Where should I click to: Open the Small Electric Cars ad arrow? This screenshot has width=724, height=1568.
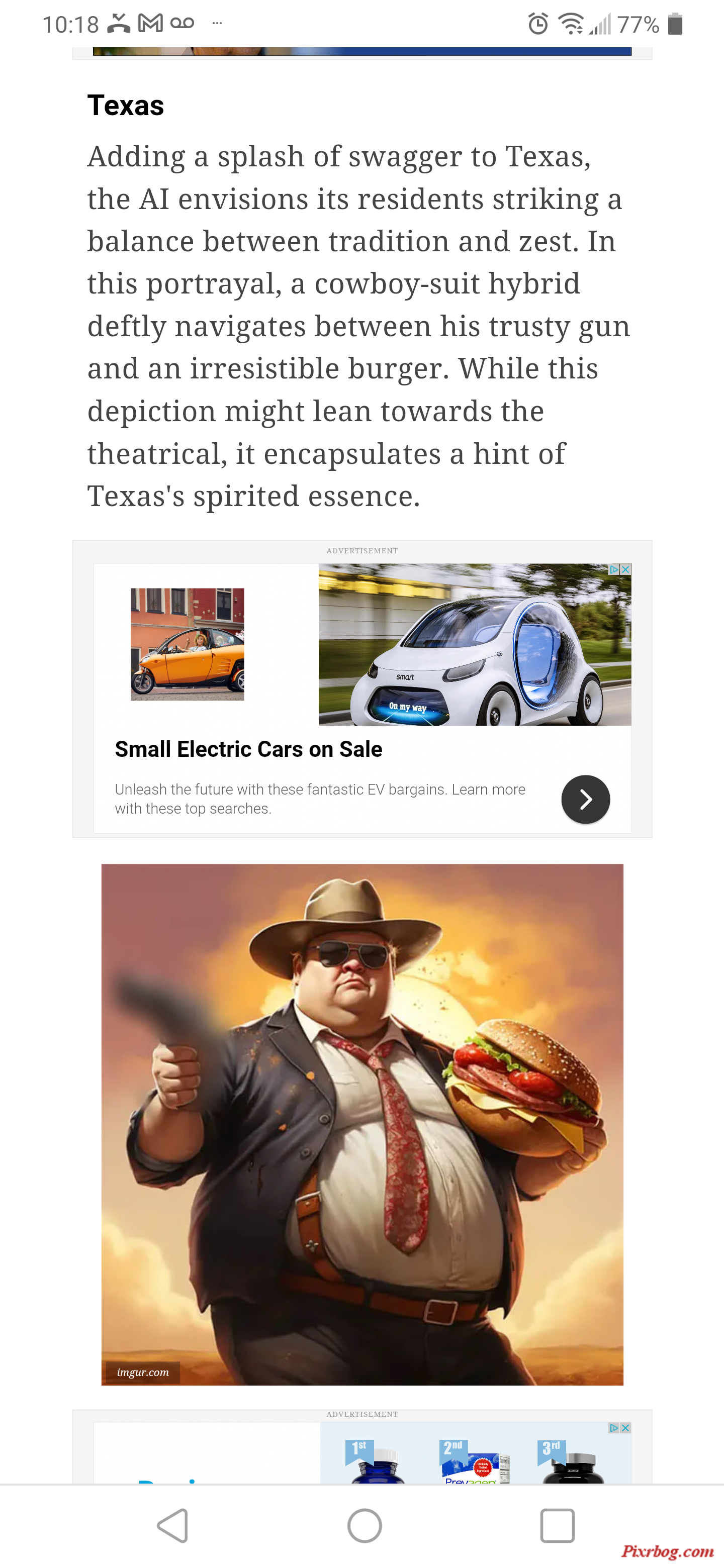585,799
